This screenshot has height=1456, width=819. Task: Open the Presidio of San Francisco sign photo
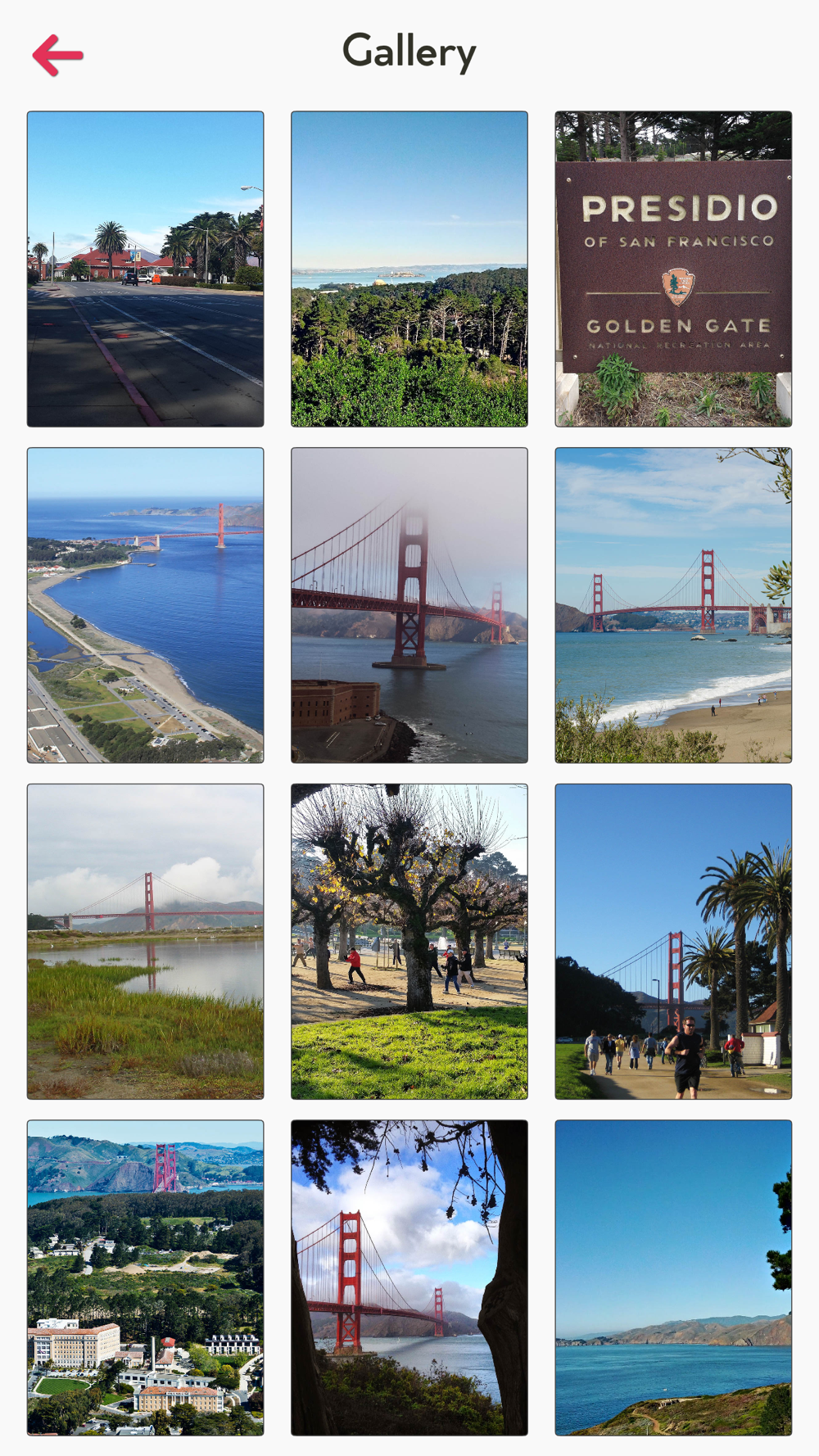[673, 269]
